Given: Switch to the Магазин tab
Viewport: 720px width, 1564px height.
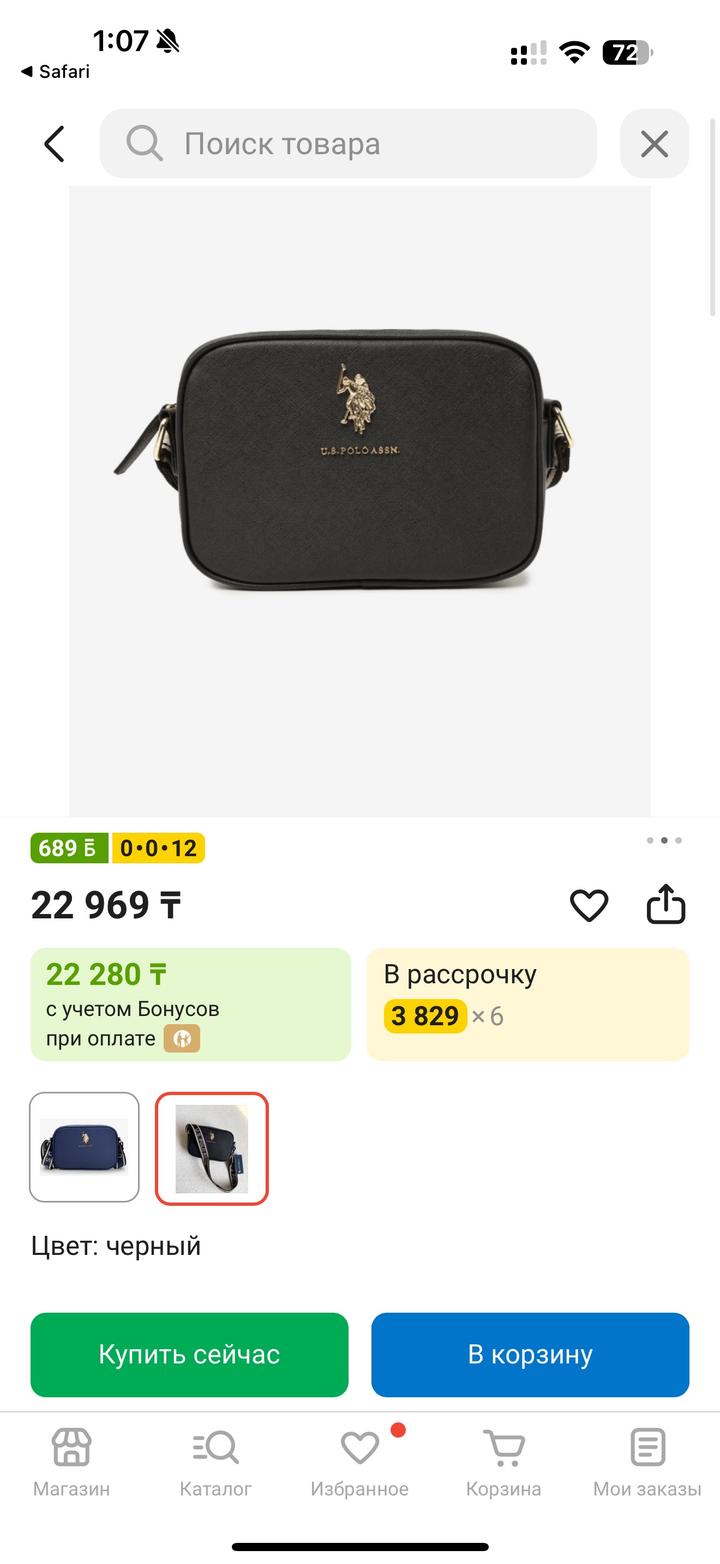Looking at the screenshot, I should point(71,1462).
